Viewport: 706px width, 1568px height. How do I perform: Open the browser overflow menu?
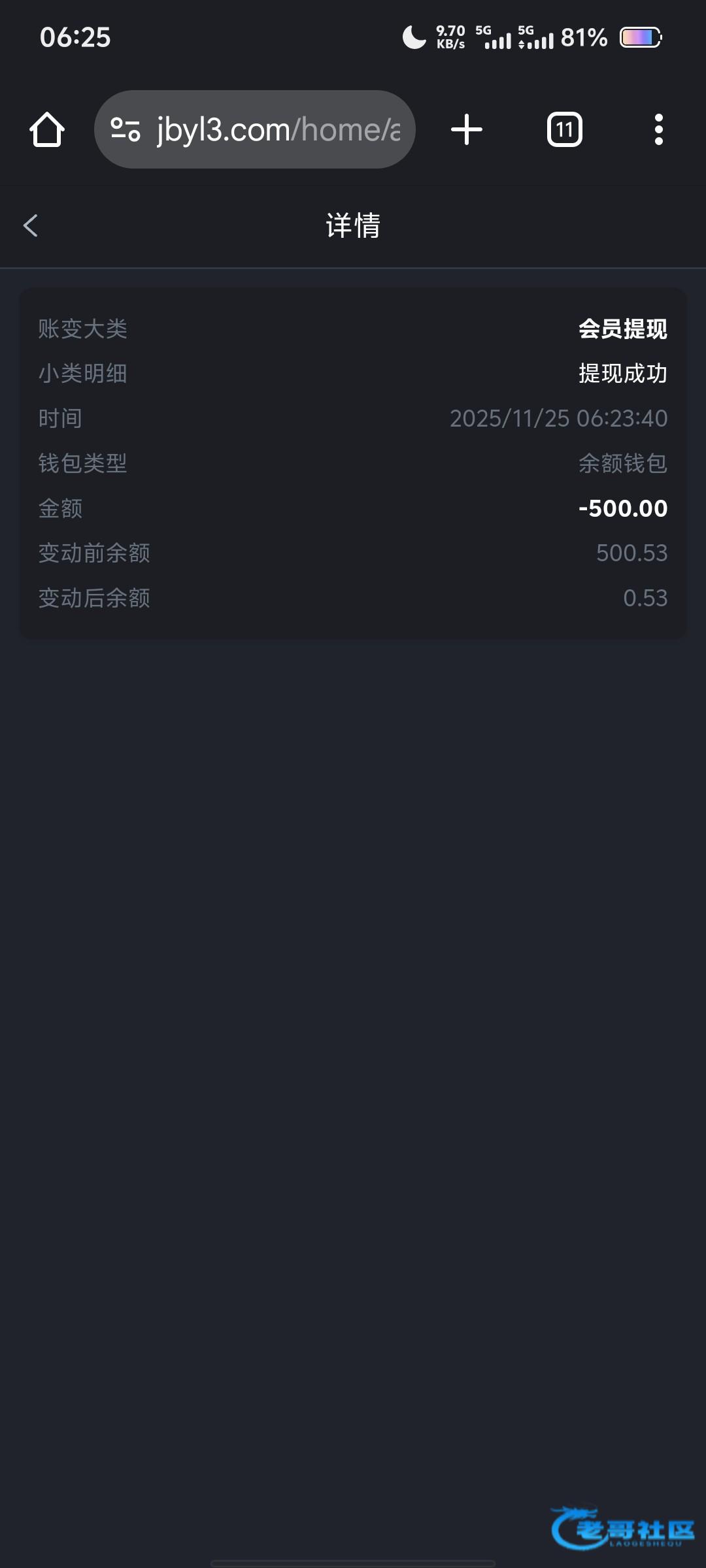pos(658,129)
